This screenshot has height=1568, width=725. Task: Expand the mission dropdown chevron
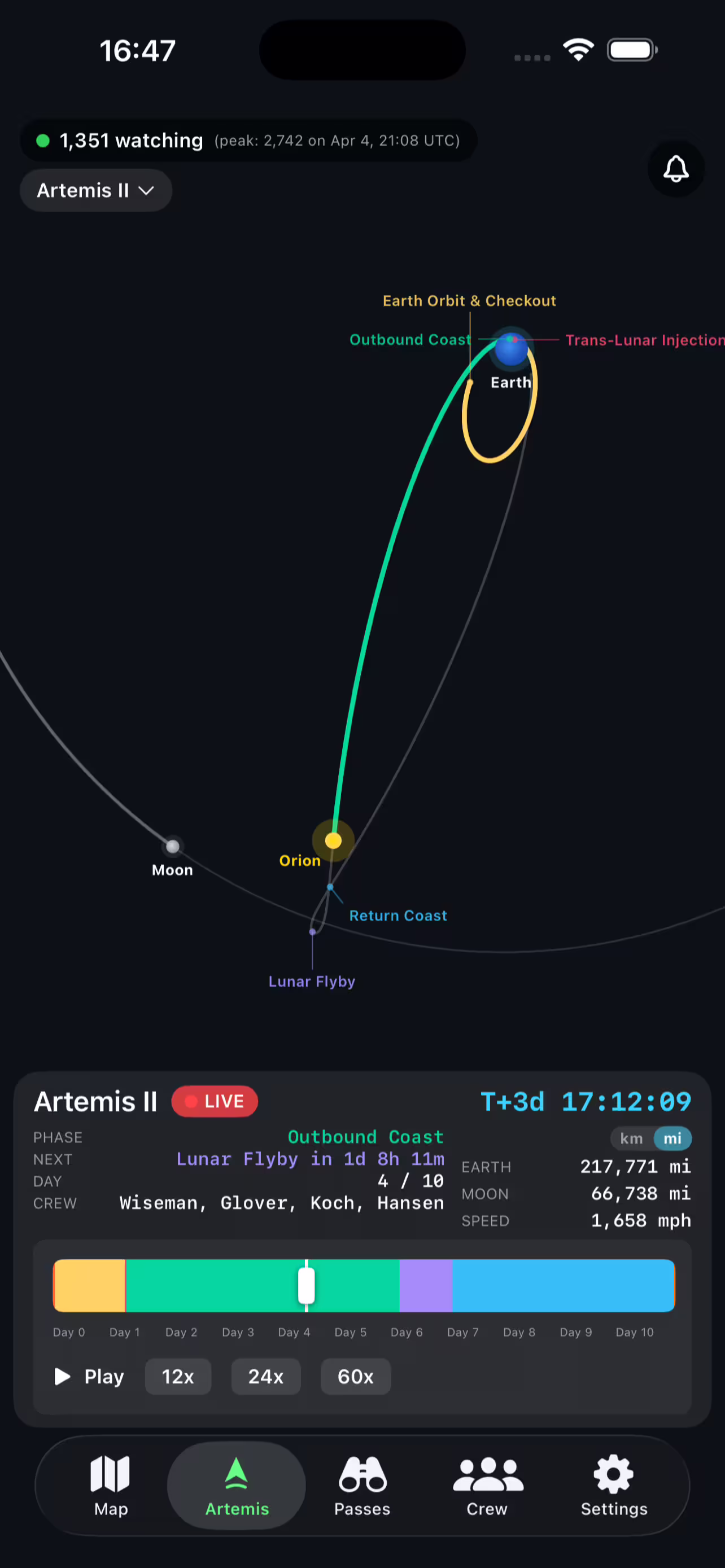pos(146,191)
